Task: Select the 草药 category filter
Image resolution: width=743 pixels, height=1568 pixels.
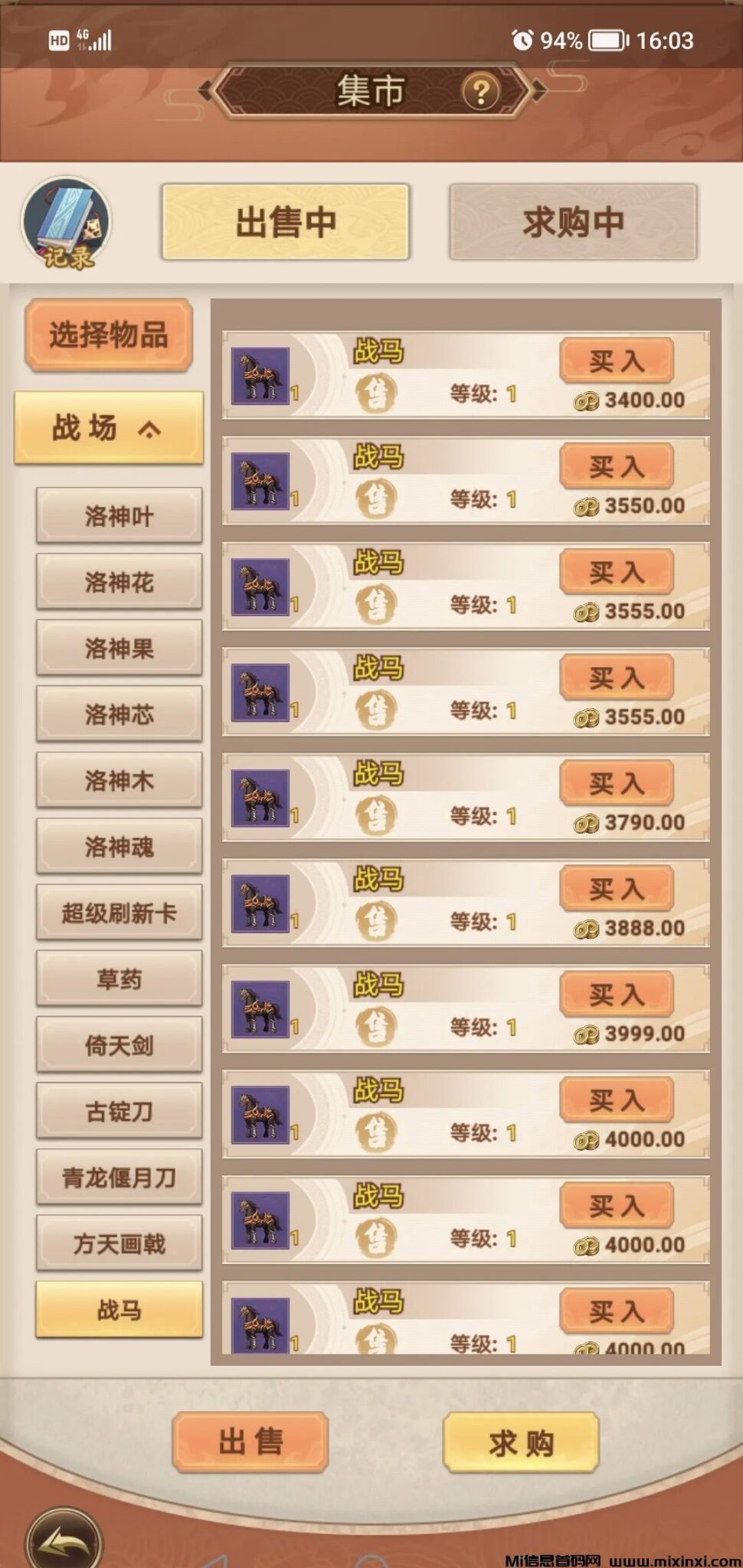Action: [119, 978]
